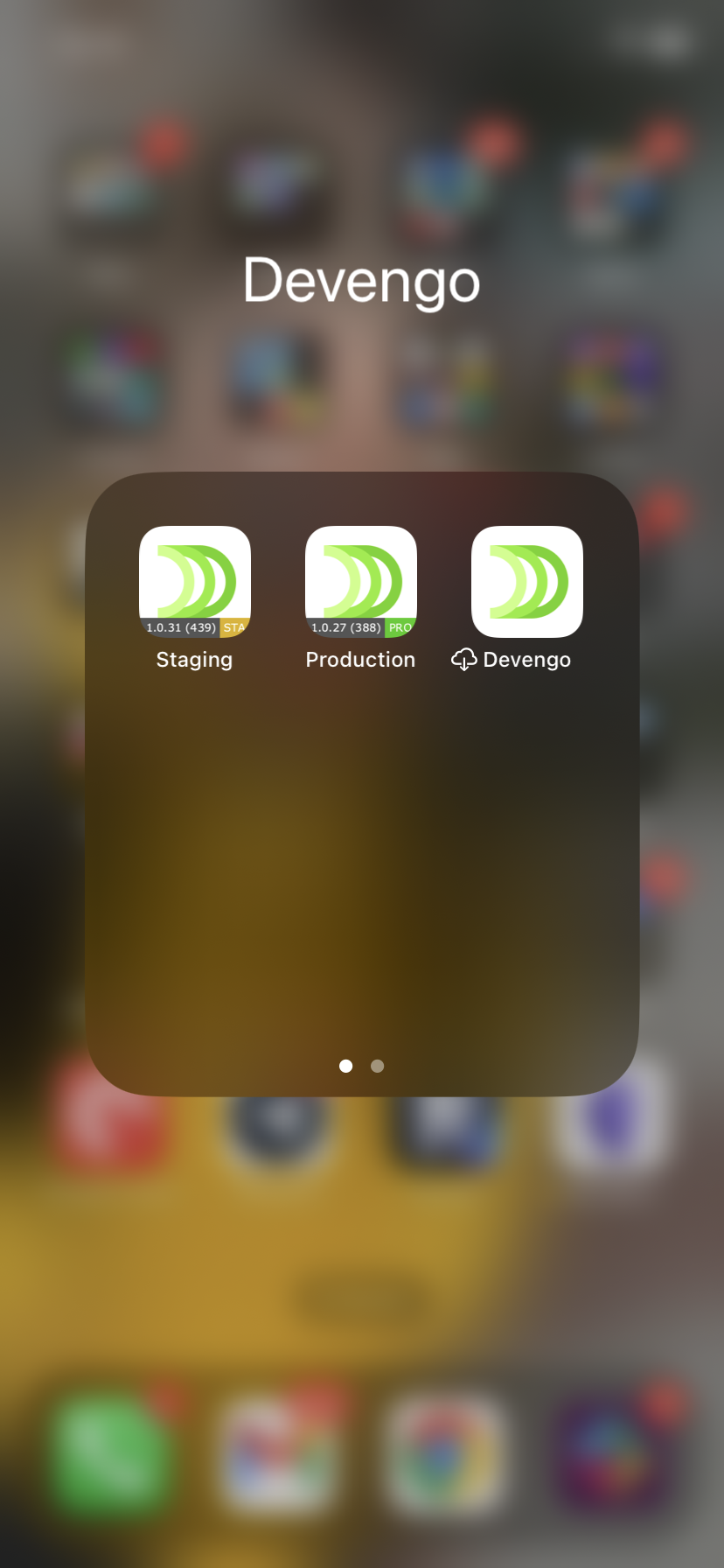The width and height of the screenshot is (724, 1568).
Task: Open the Devengo app with cloud download icon
Action: pyautogui.click(x=527, y=582)
